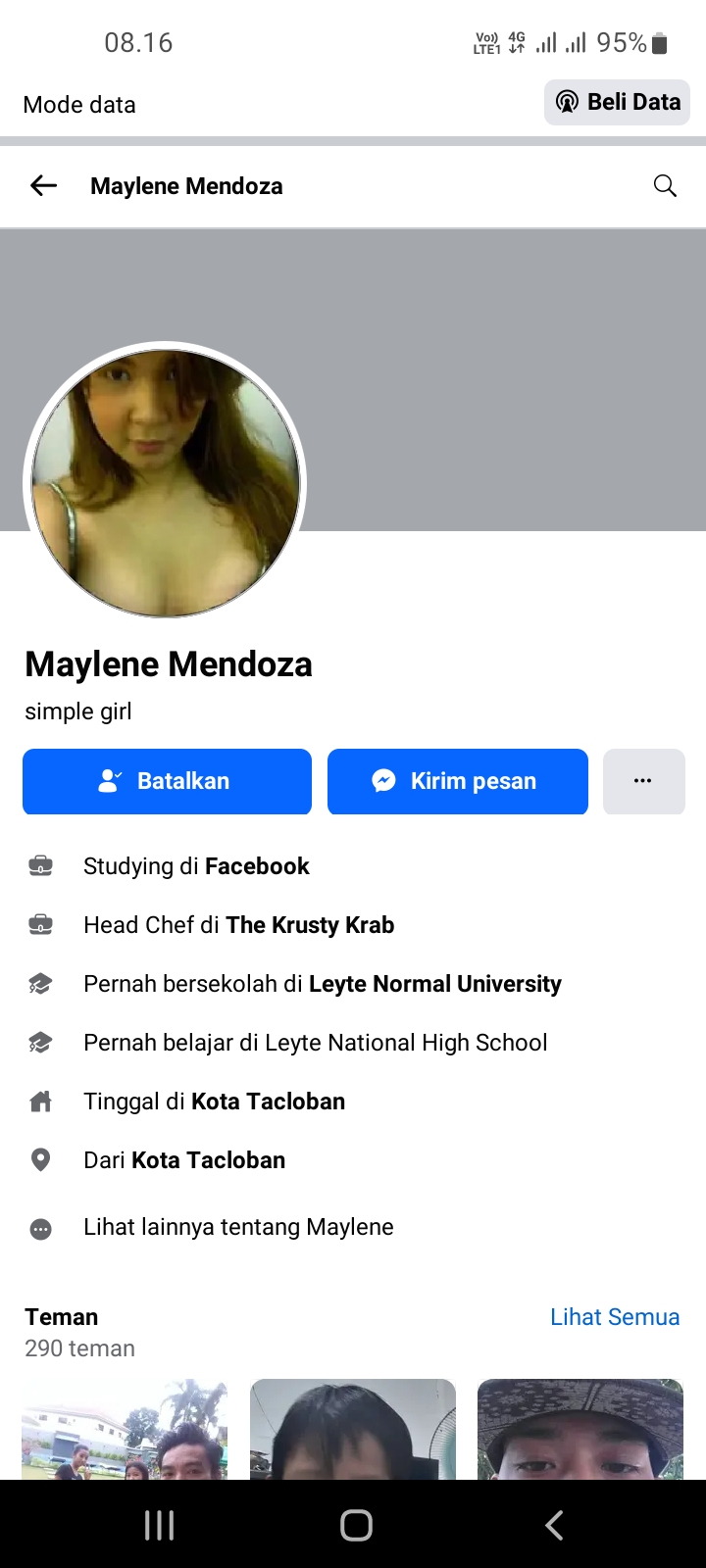Go back using the top arrow
Screen dimensions: 706x1568
click(44, 185)
